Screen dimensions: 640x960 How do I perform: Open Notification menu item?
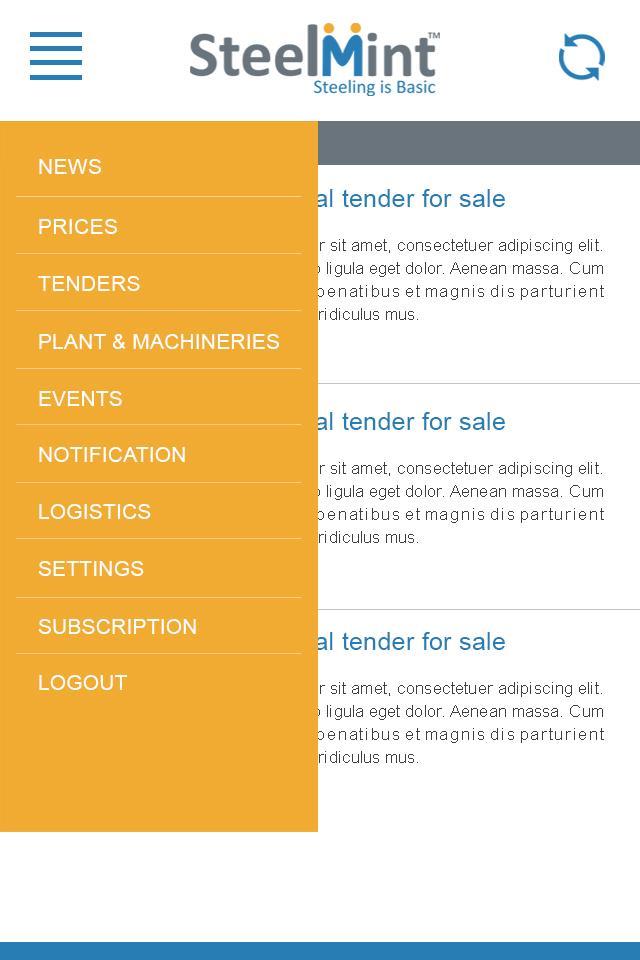point(112,455)
